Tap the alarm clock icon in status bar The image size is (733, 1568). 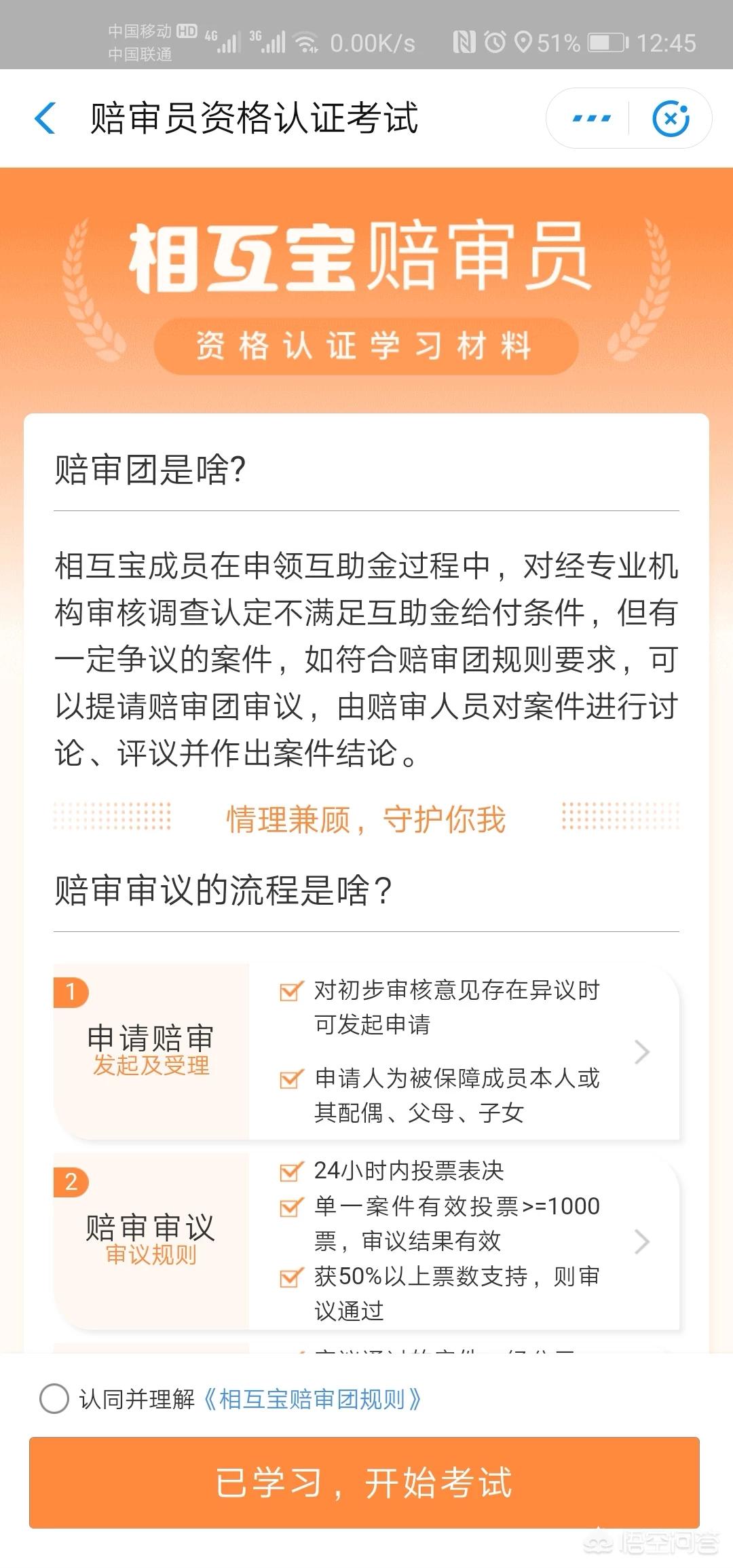click(493, 42)
